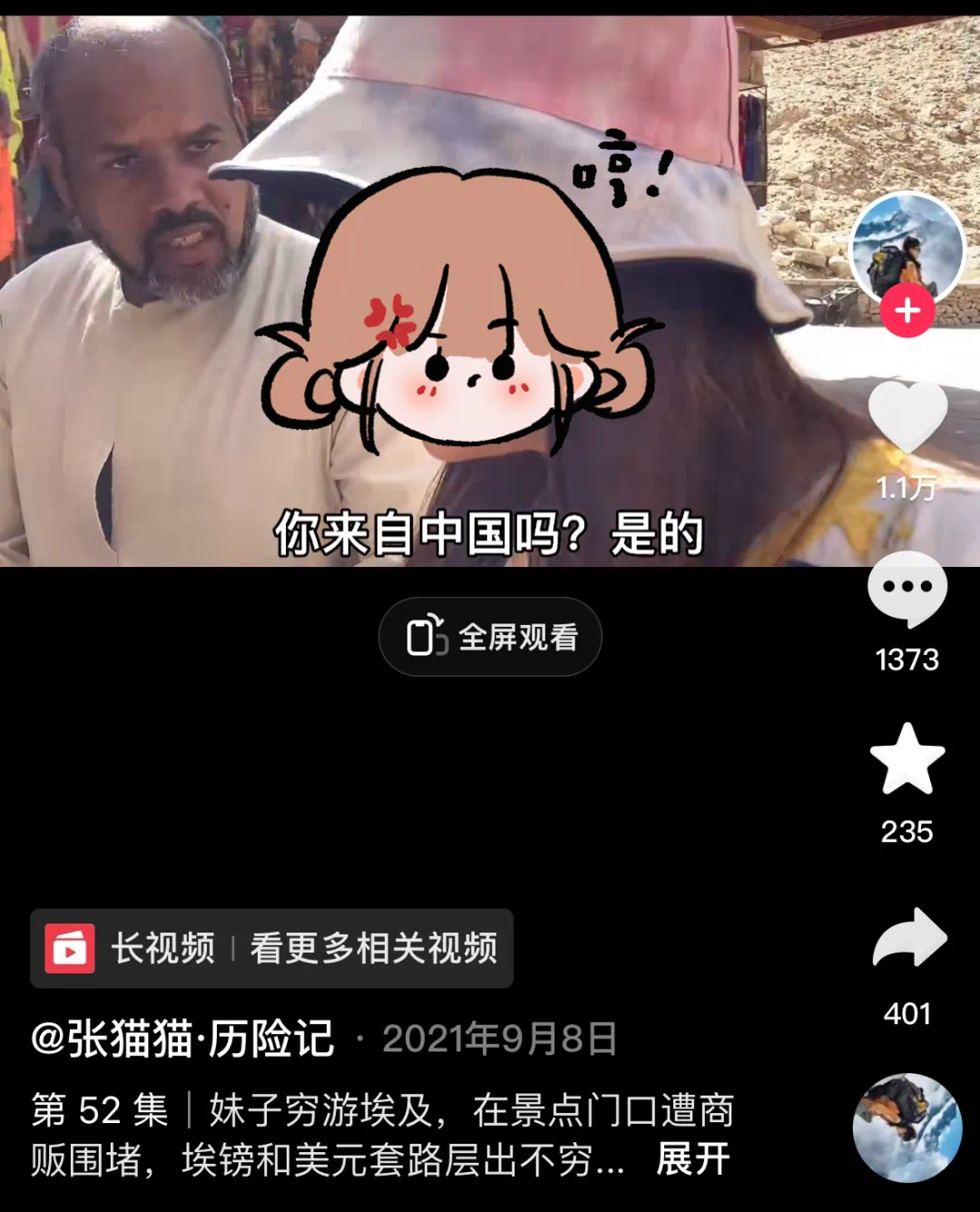This screenshot has width=980, height=1212.
Task: Share this video via the arrow icon
Action: pyautogui.click(x=908, y=938)
